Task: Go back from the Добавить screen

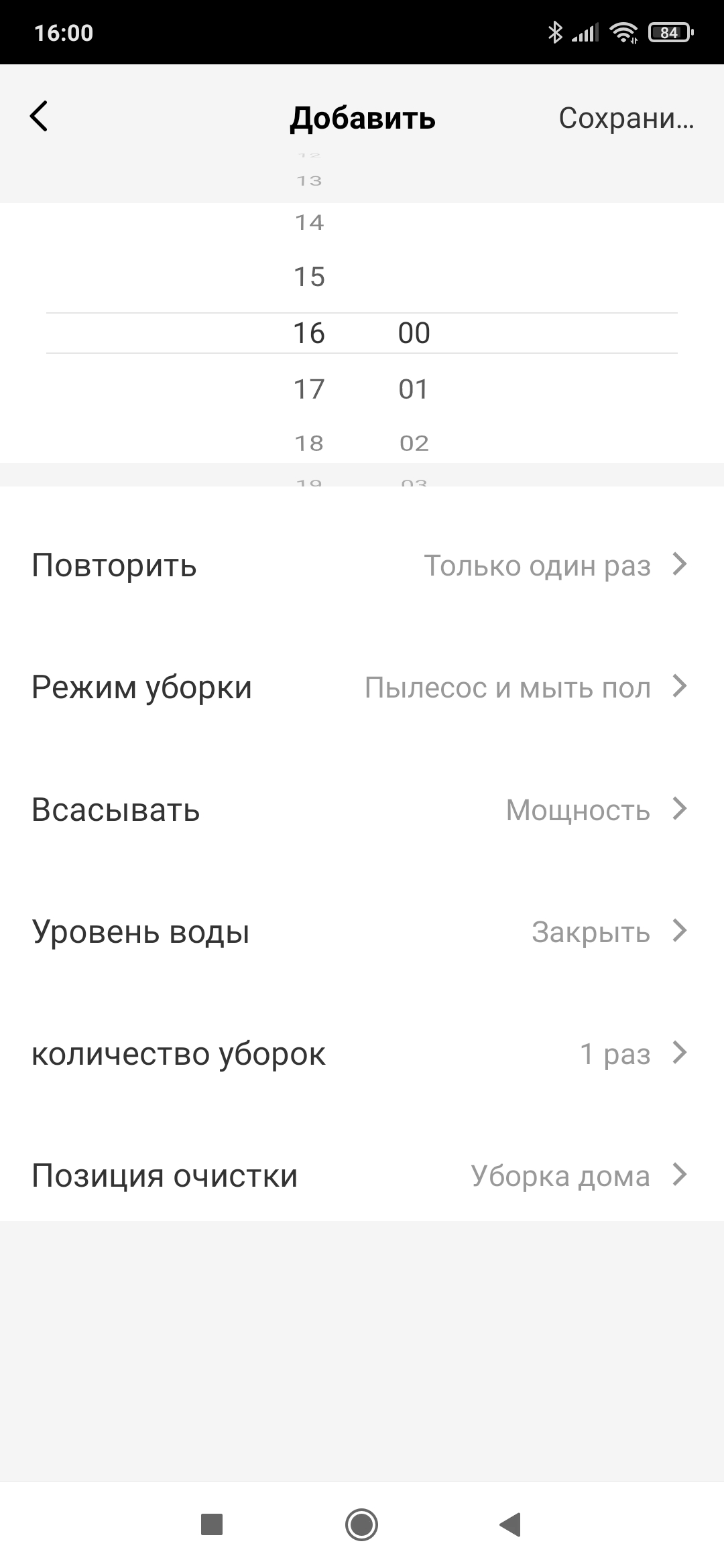Action: [x=39, y=117]
